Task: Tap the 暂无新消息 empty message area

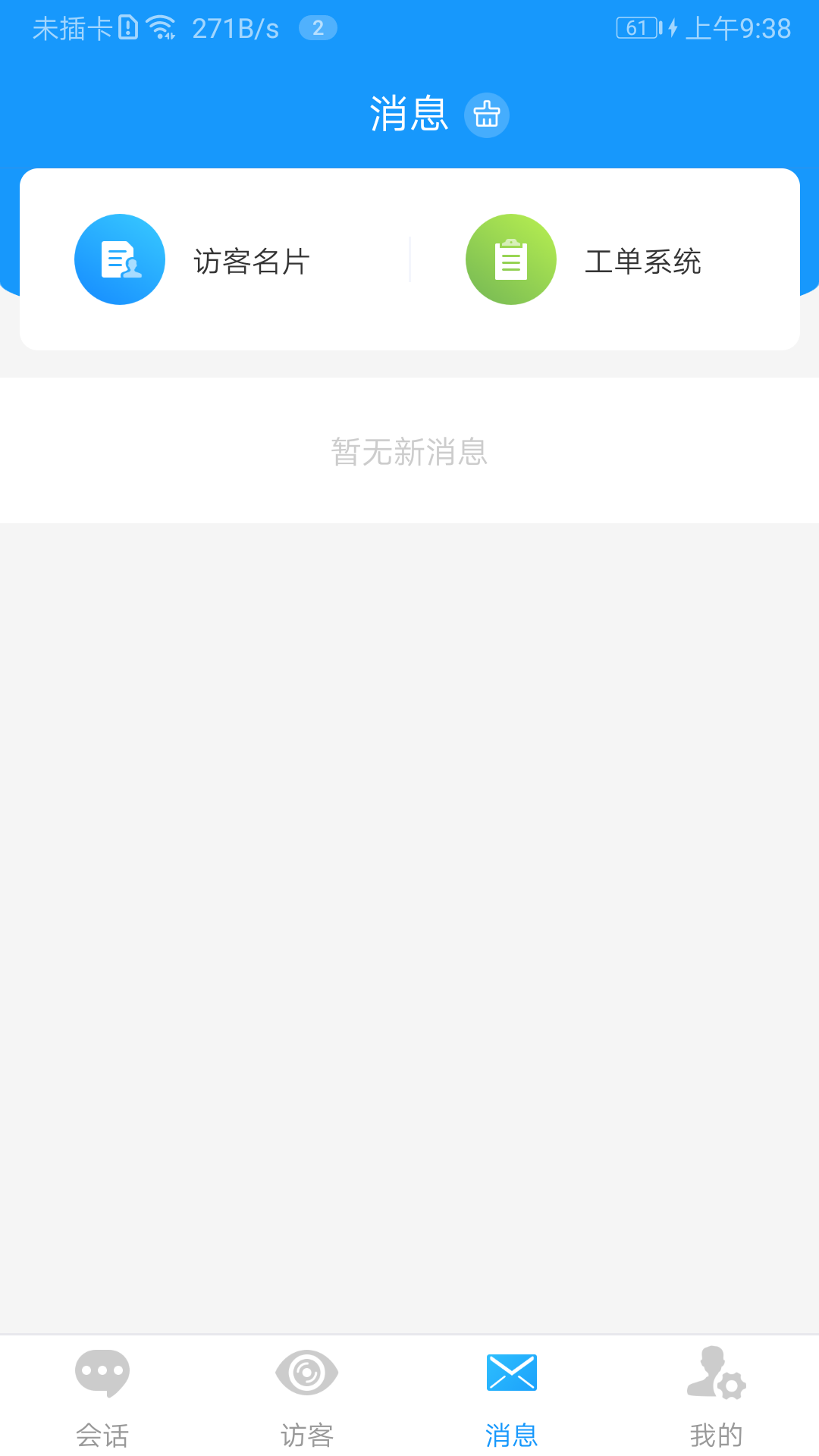Action: 409,450
